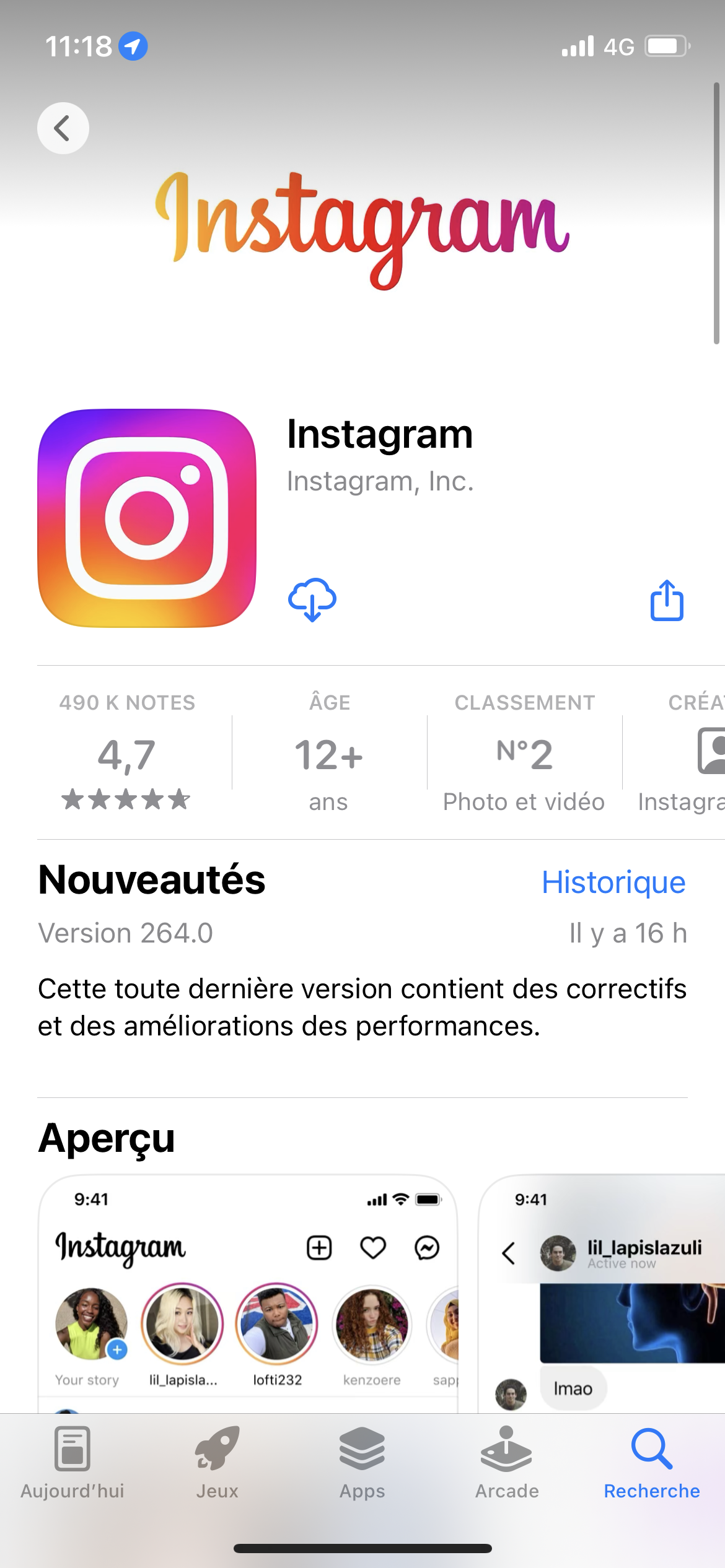The image size is (725, 1568).
Task: View the 490 K notes rating section
Action: pos(127,752)
